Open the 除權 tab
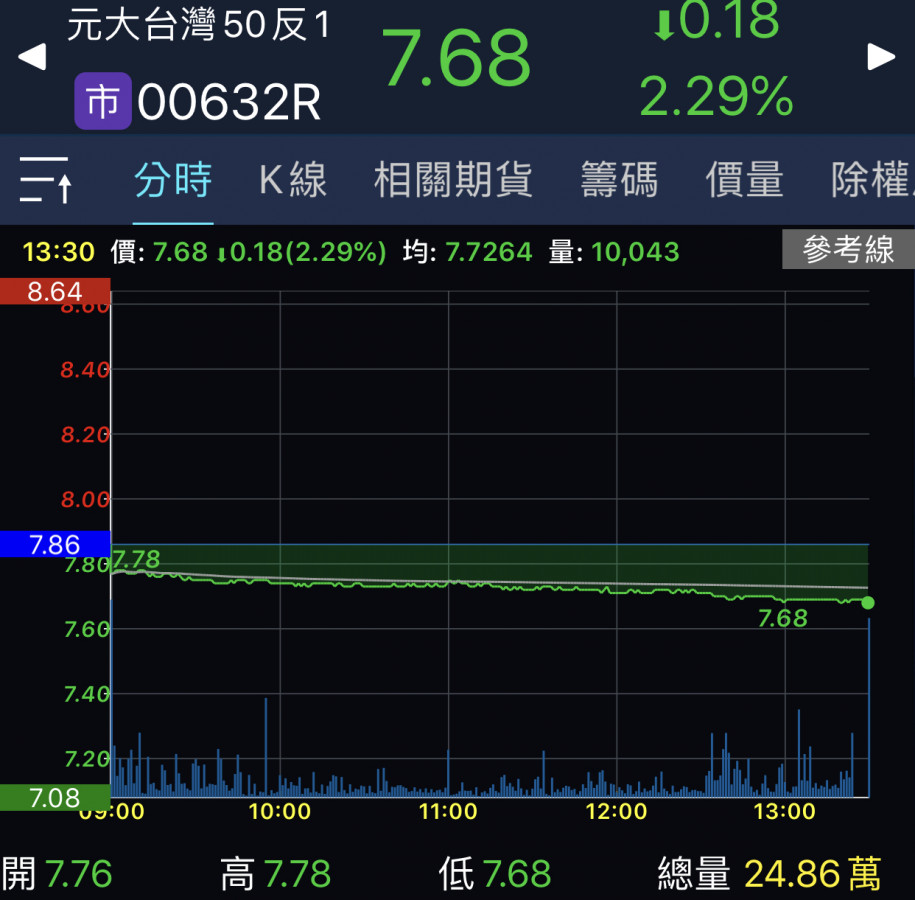Image resolution: width=915 pixels, height=900 pixels. [870, 181]
